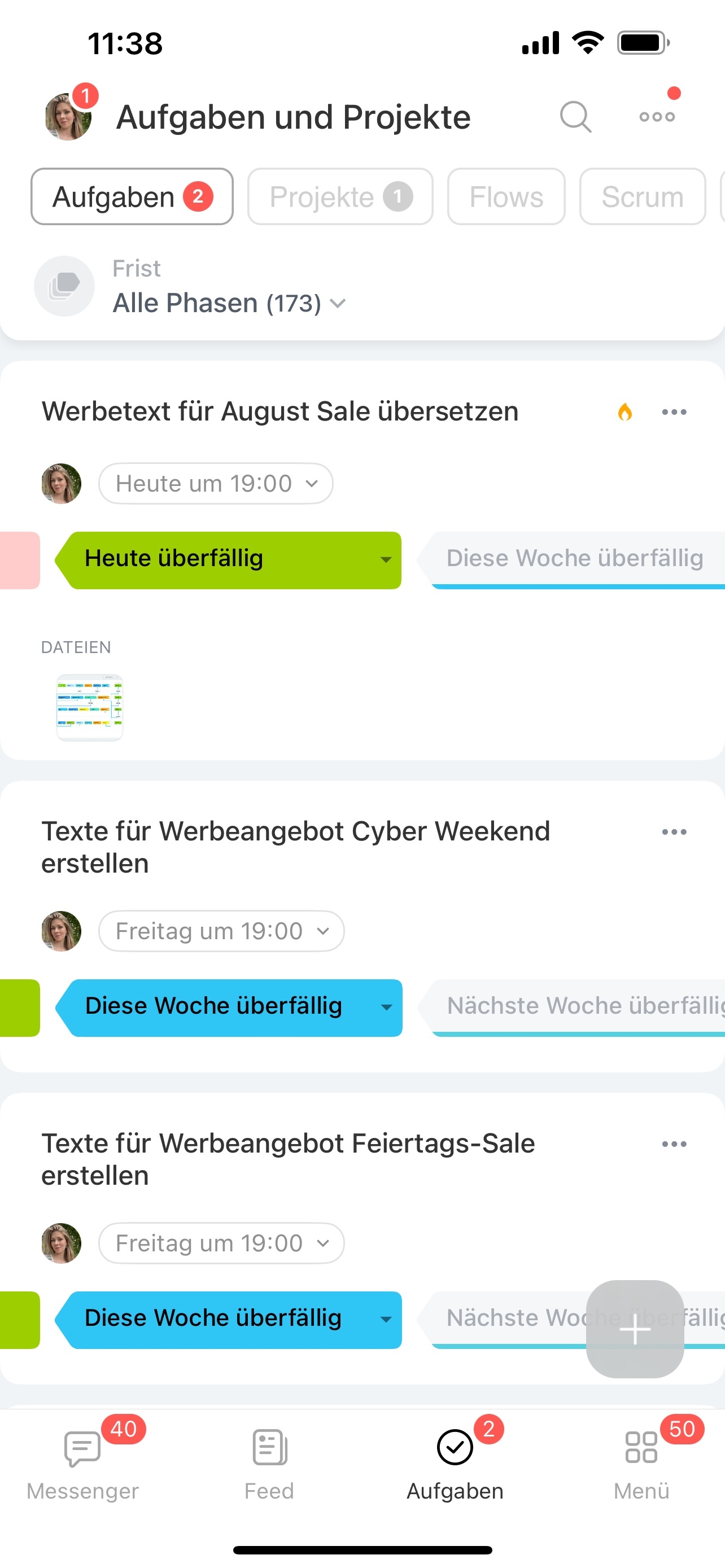Move the Cyber Weekend task to Nächste Woche überfällig
This screenshot has height=1568, width=725.
tap(572, 1006)
